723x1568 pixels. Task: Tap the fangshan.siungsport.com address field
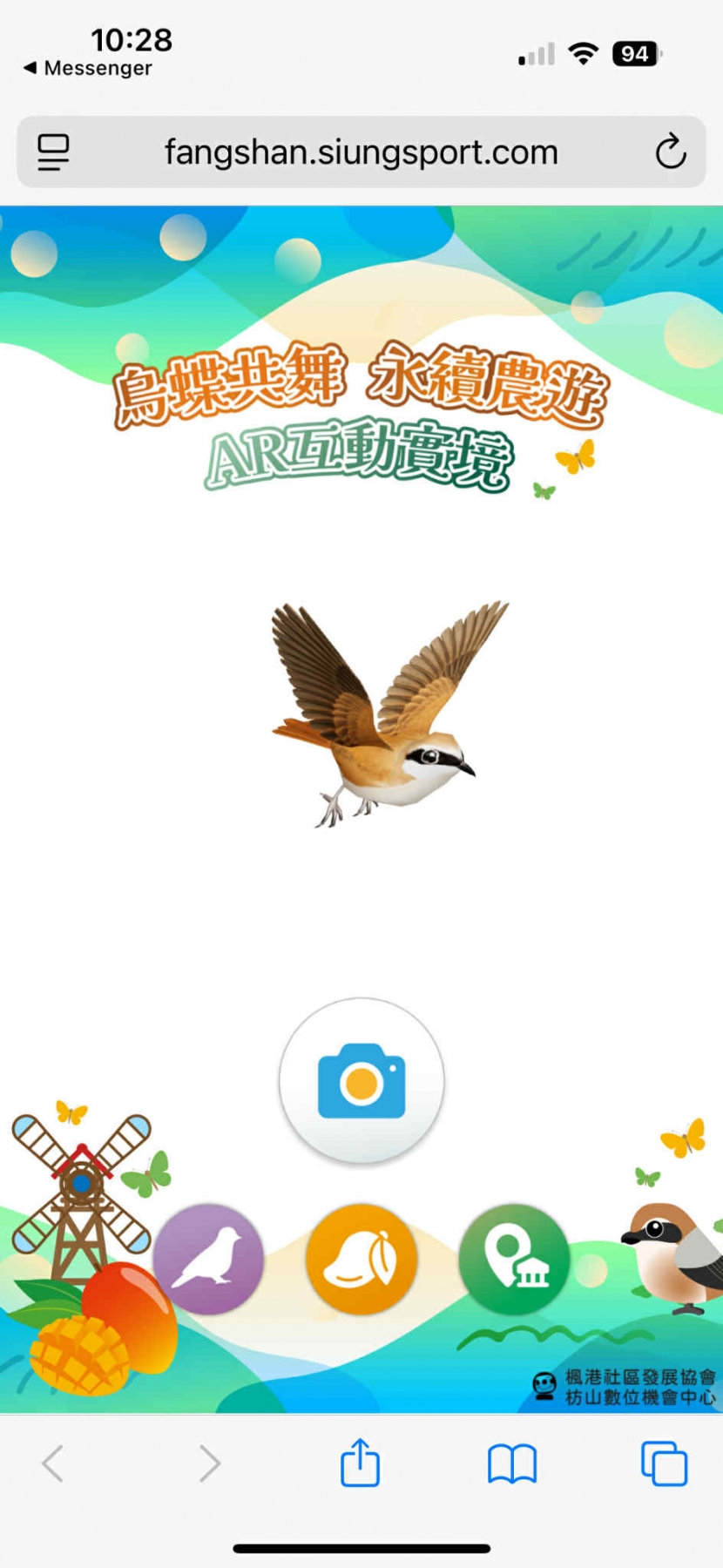[361, 152]
